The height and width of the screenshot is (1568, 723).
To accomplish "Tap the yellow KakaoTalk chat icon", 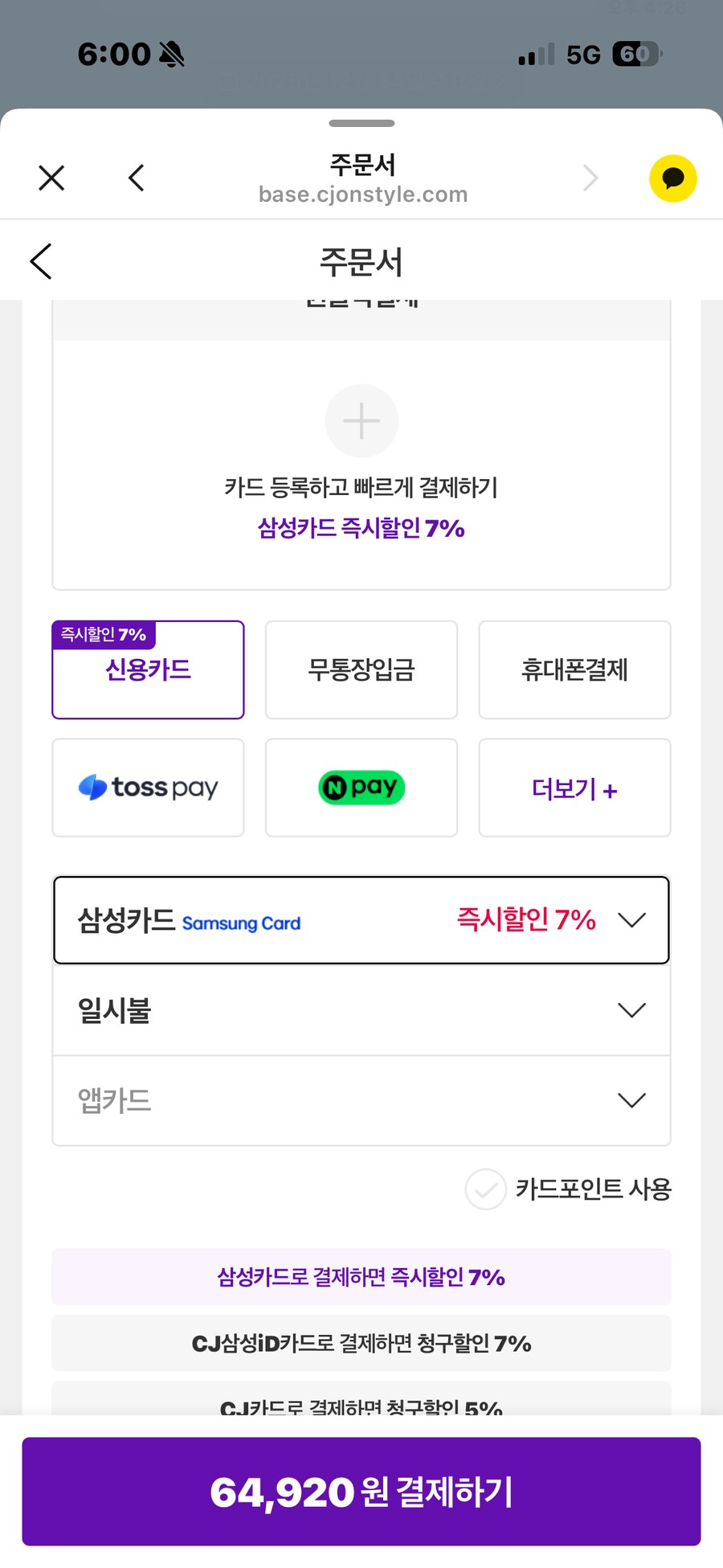I will pyautogui.click(x=672, y=178).
